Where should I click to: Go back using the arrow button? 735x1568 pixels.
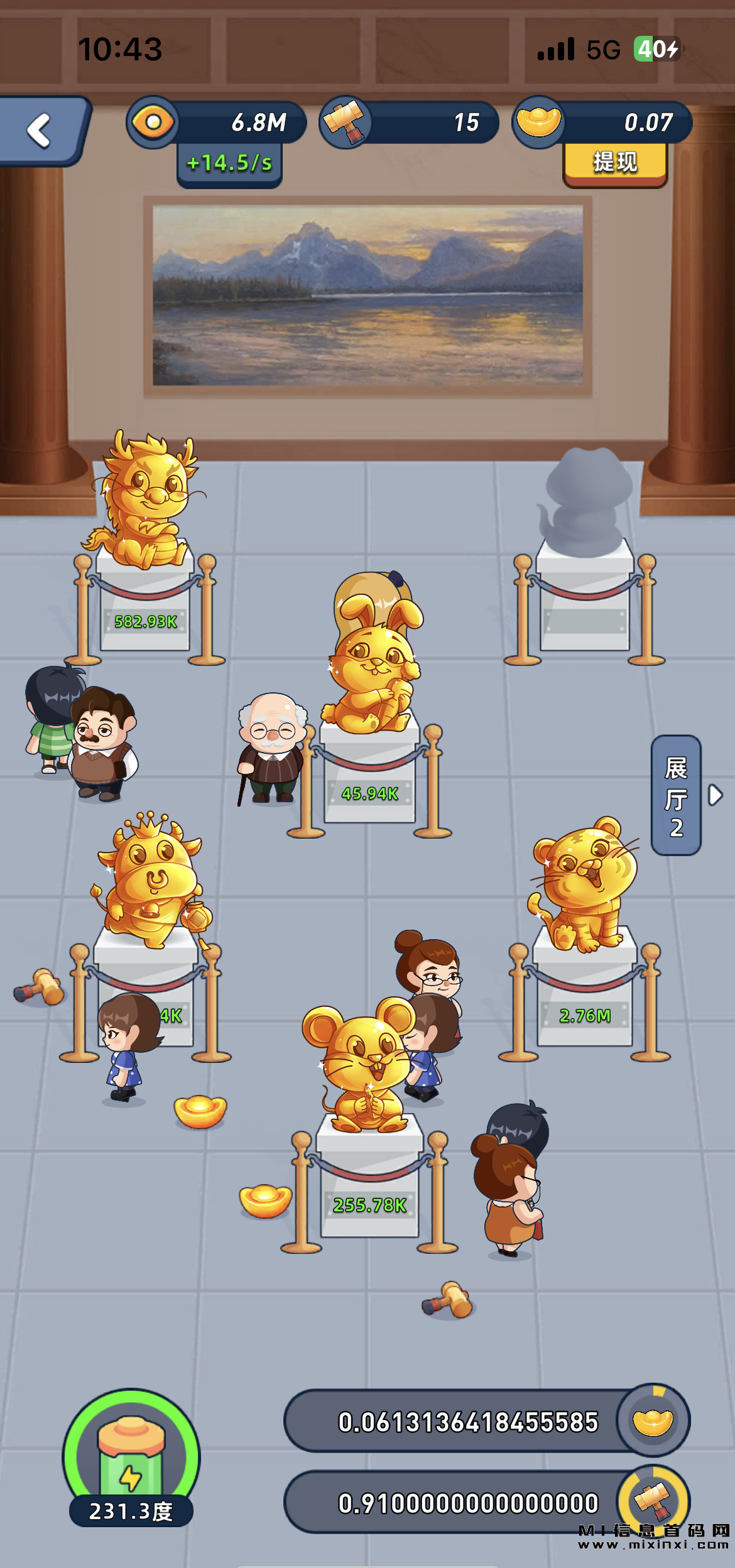click(40, 131)
